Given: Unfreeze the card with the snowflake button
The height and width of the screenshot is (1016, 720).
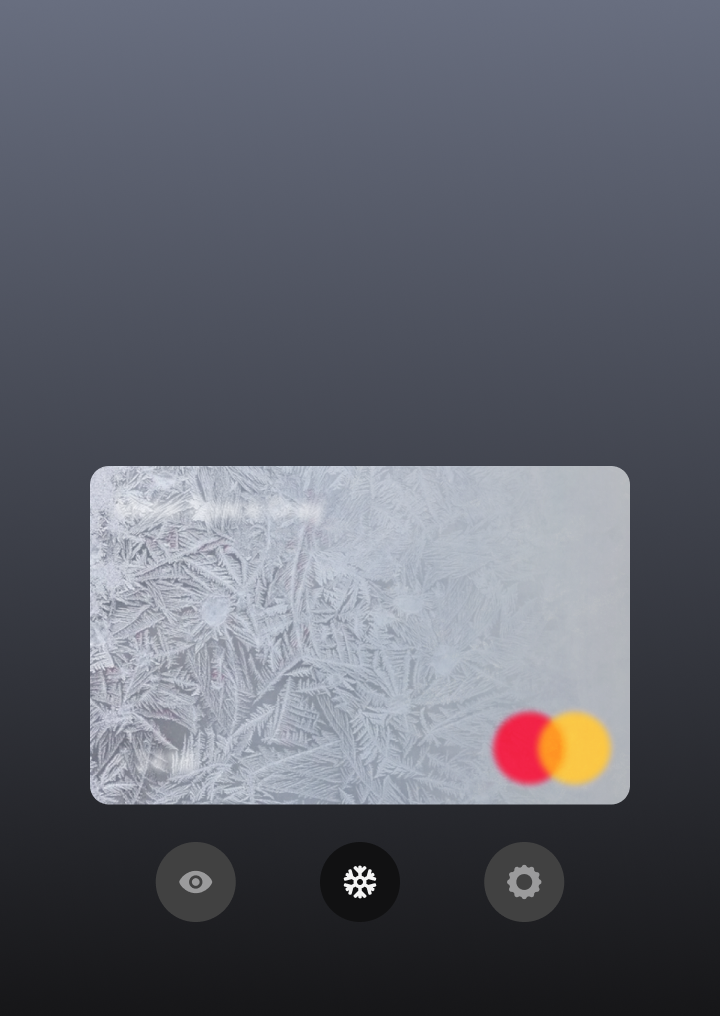Looking at the screenshot, I should point(360,882).
